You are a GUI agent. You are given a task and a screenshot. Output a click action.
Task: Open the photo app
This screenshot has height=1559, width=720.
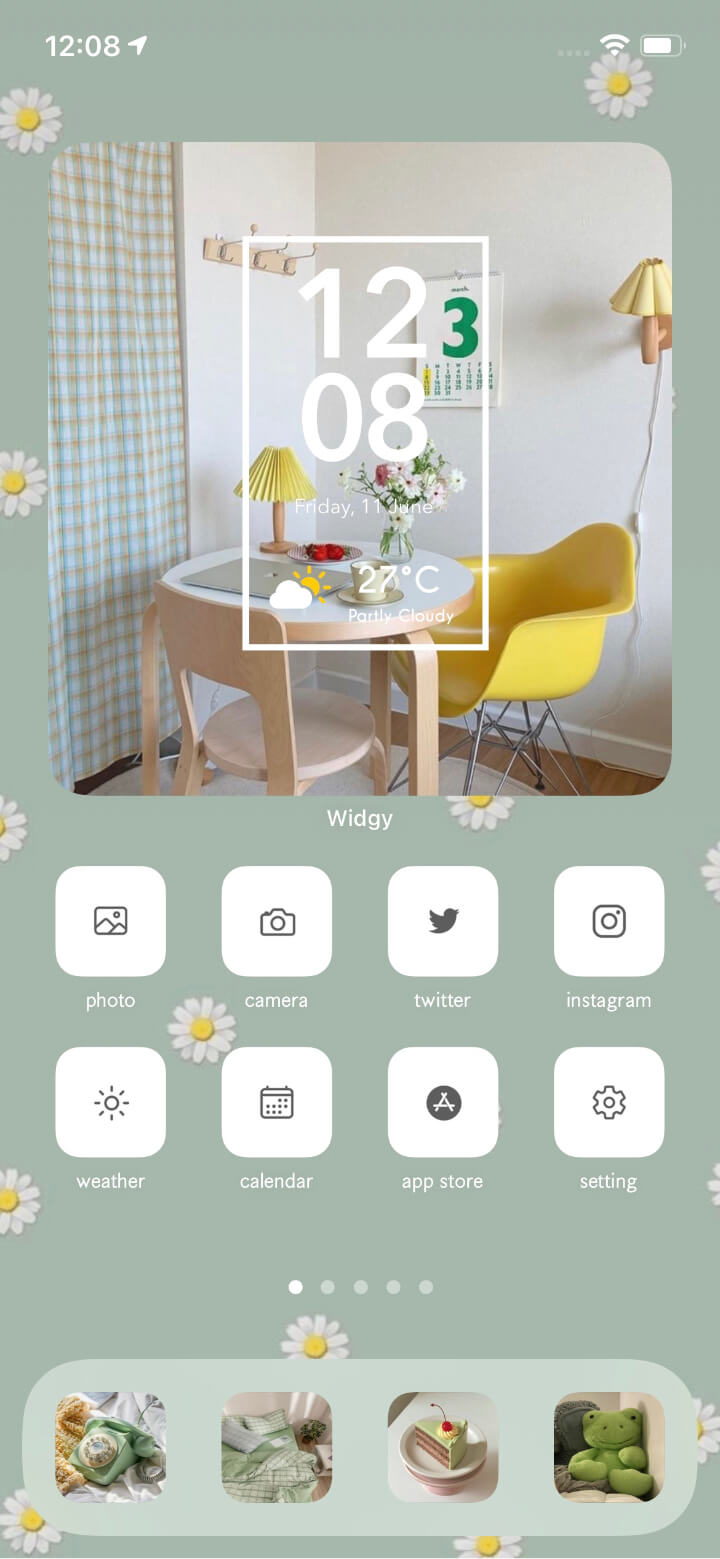click(110, 921)
